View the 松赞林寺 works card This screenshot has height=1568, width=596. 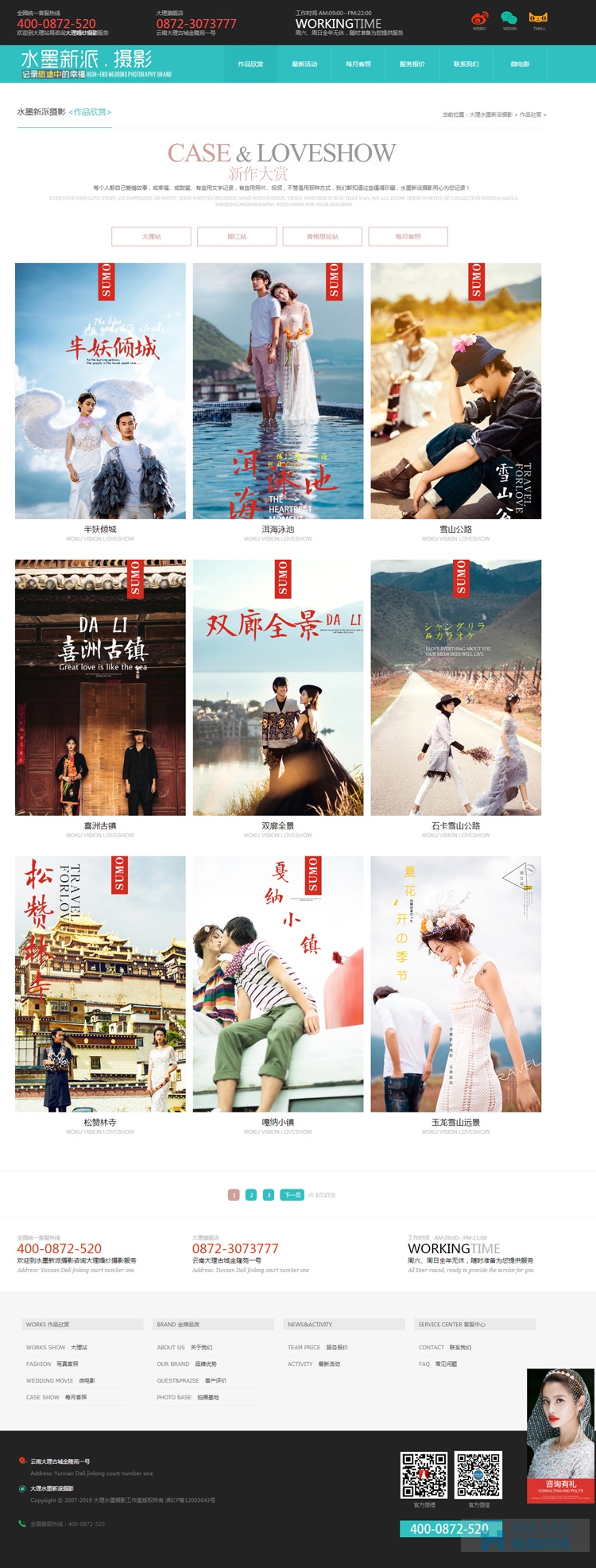point(100,984)
